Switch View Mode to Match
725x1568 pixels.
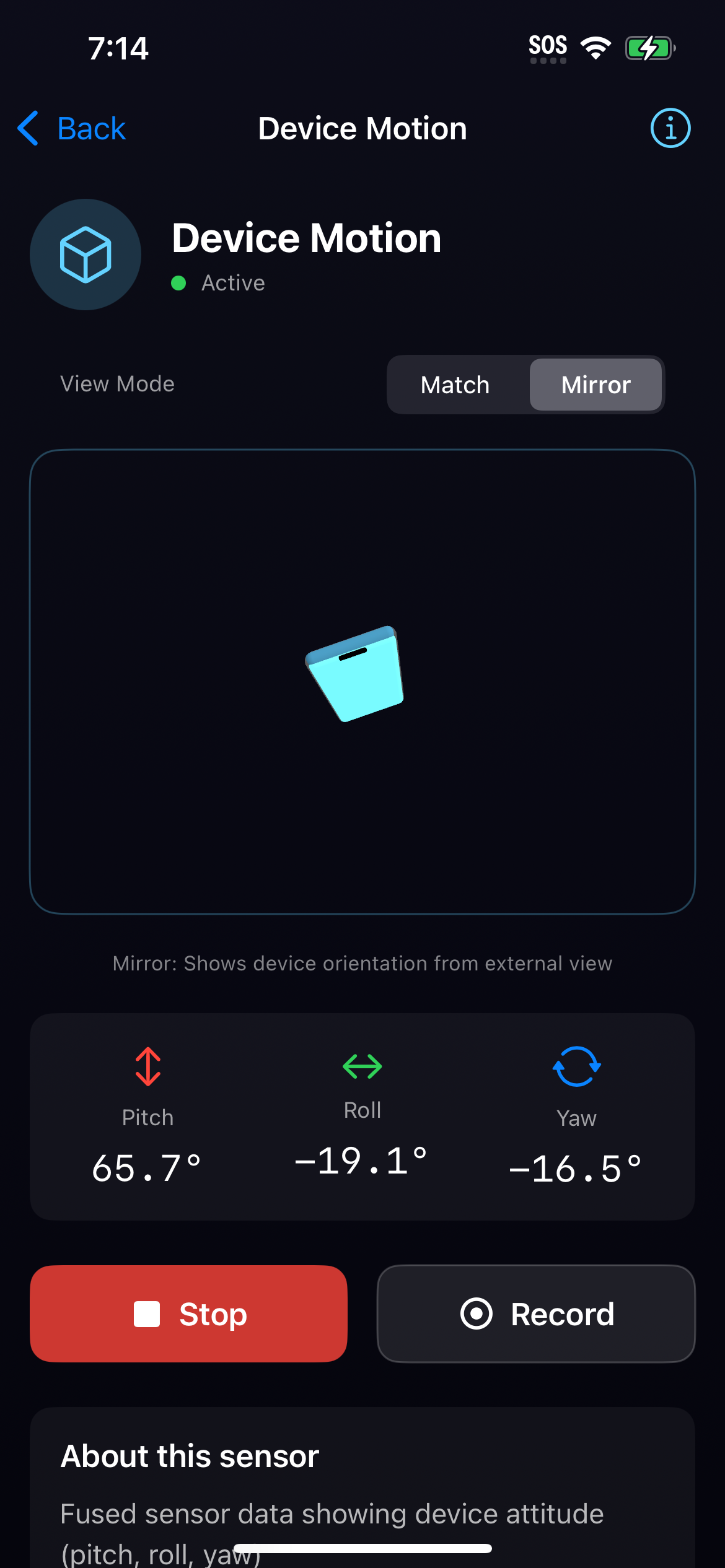click(455, 385)
